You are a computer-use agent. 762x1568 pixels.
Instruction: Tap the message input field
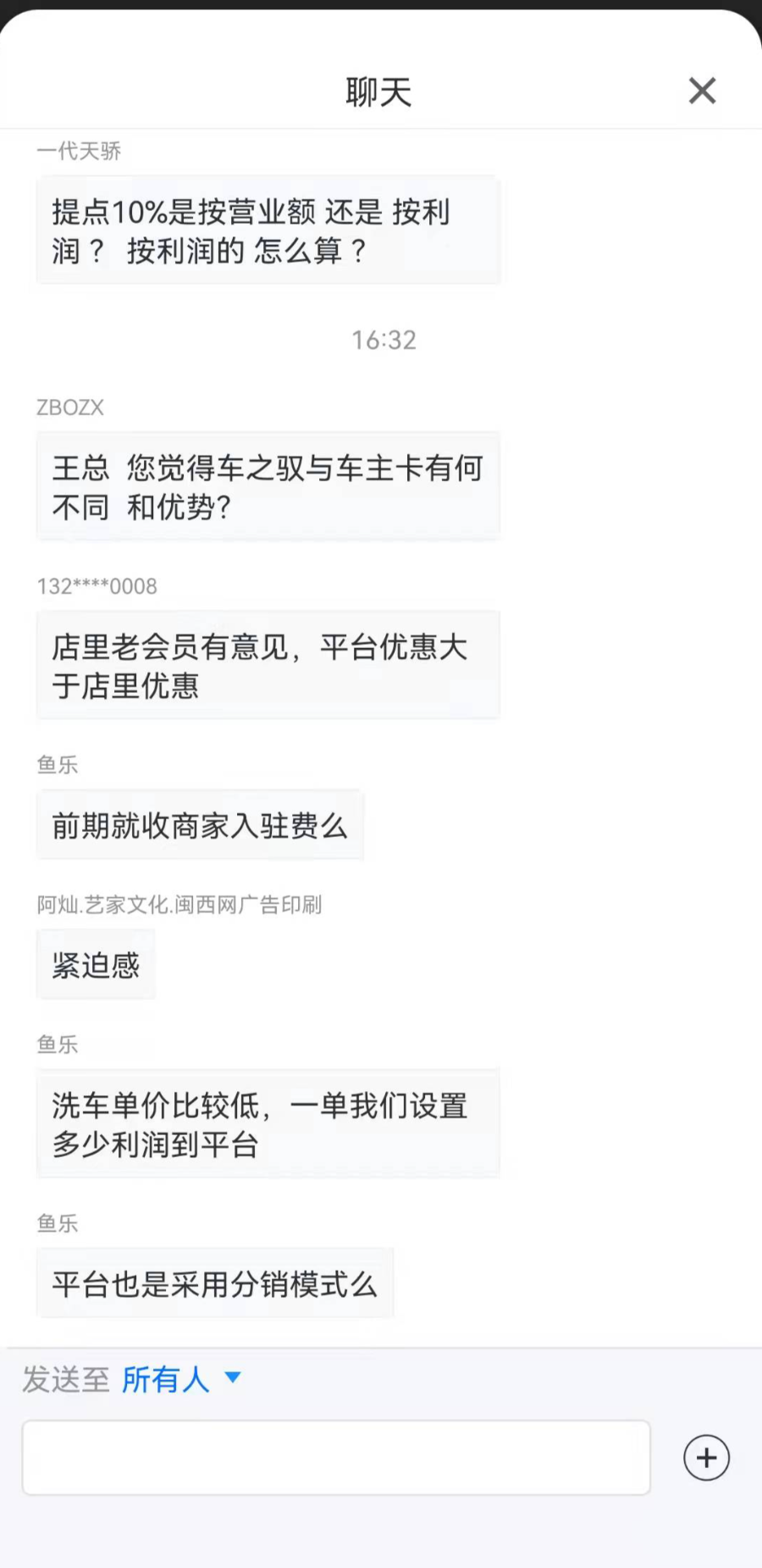click(x=336, y=1458)
